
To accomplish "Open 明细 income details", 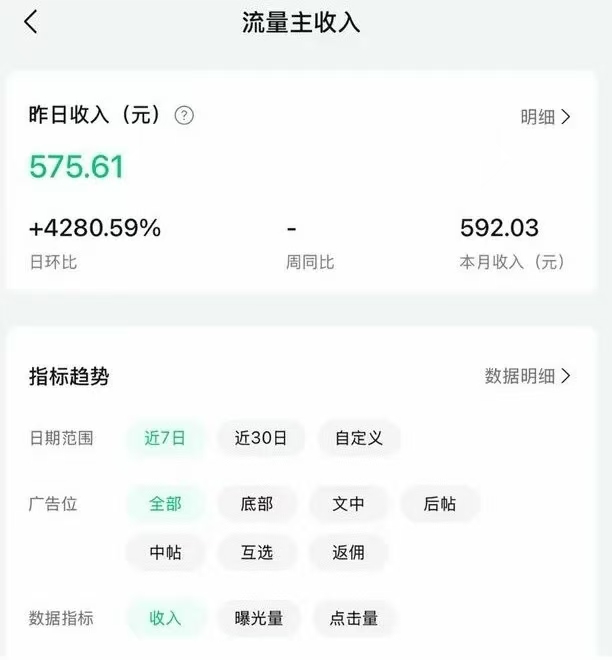I will pos(546,117).
